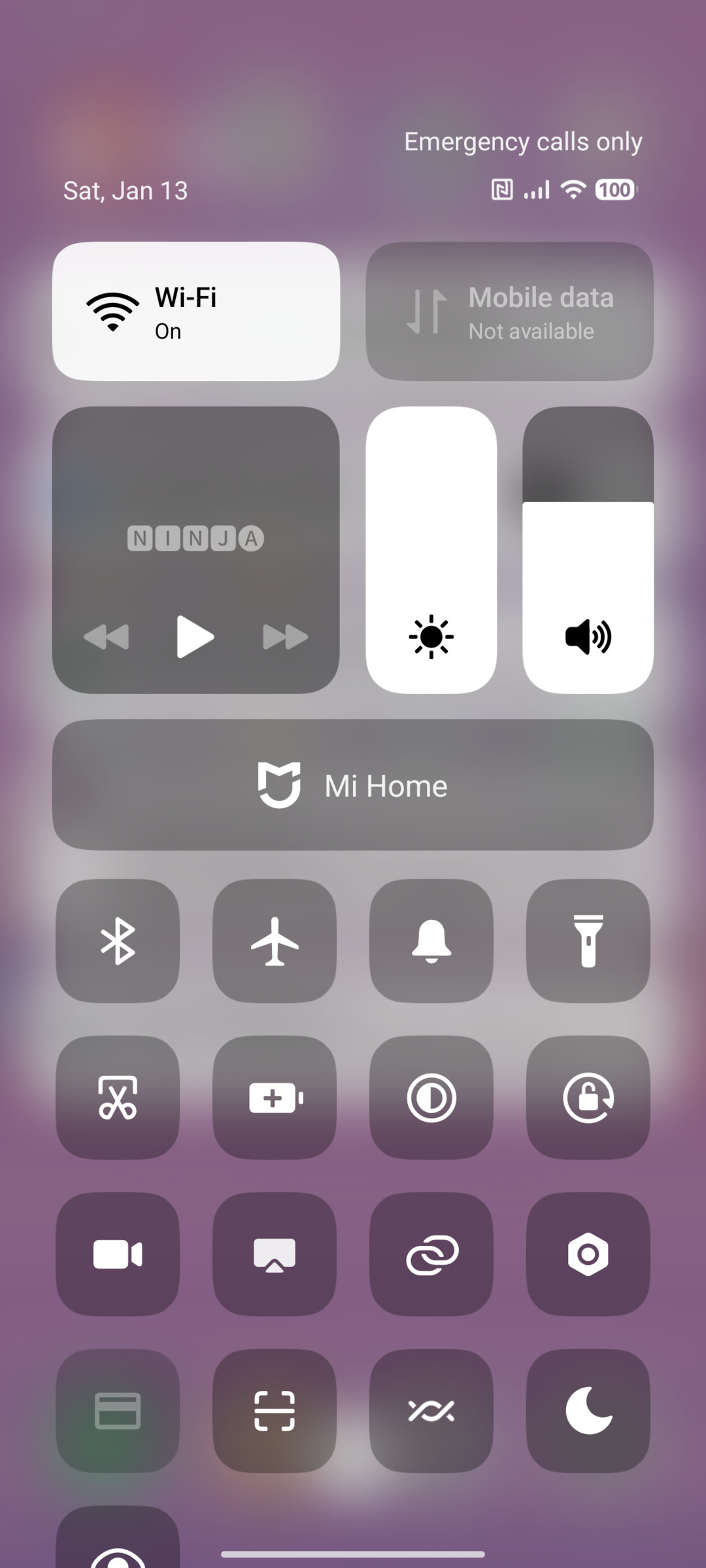Switch on the flashlight

tap(588, 941)
